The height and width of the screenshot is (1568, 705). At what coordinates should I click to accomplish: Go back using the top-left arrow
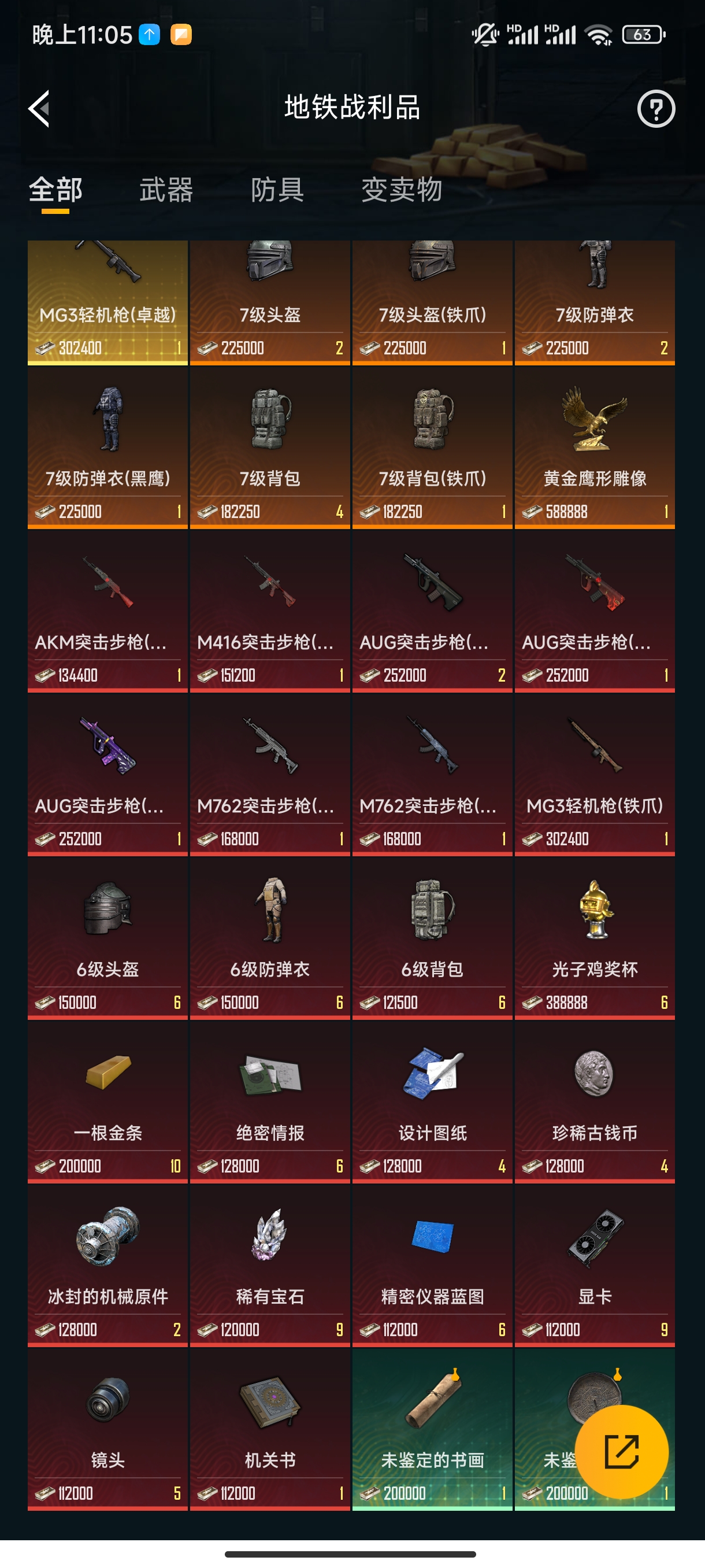[39, 109]
